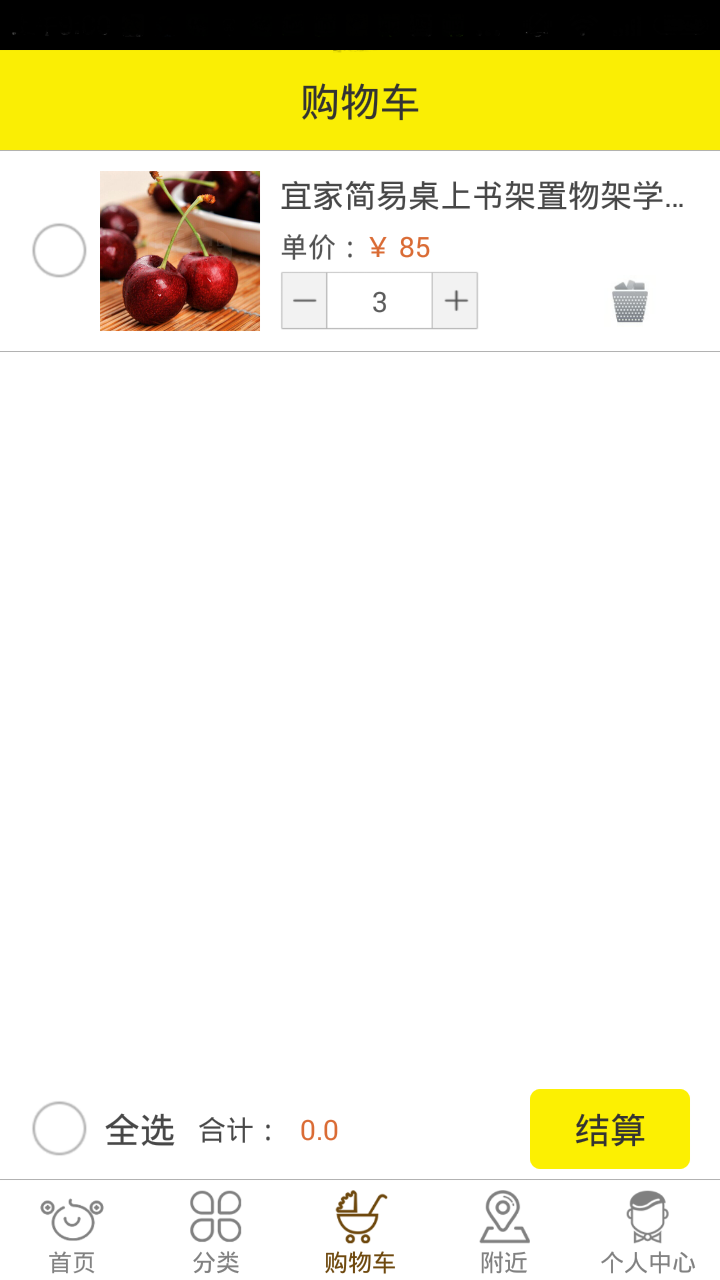The width and height of the screenshot is (720, 1280).
Task: Check the 全选 select-all circle
Action: (59, 1128)
